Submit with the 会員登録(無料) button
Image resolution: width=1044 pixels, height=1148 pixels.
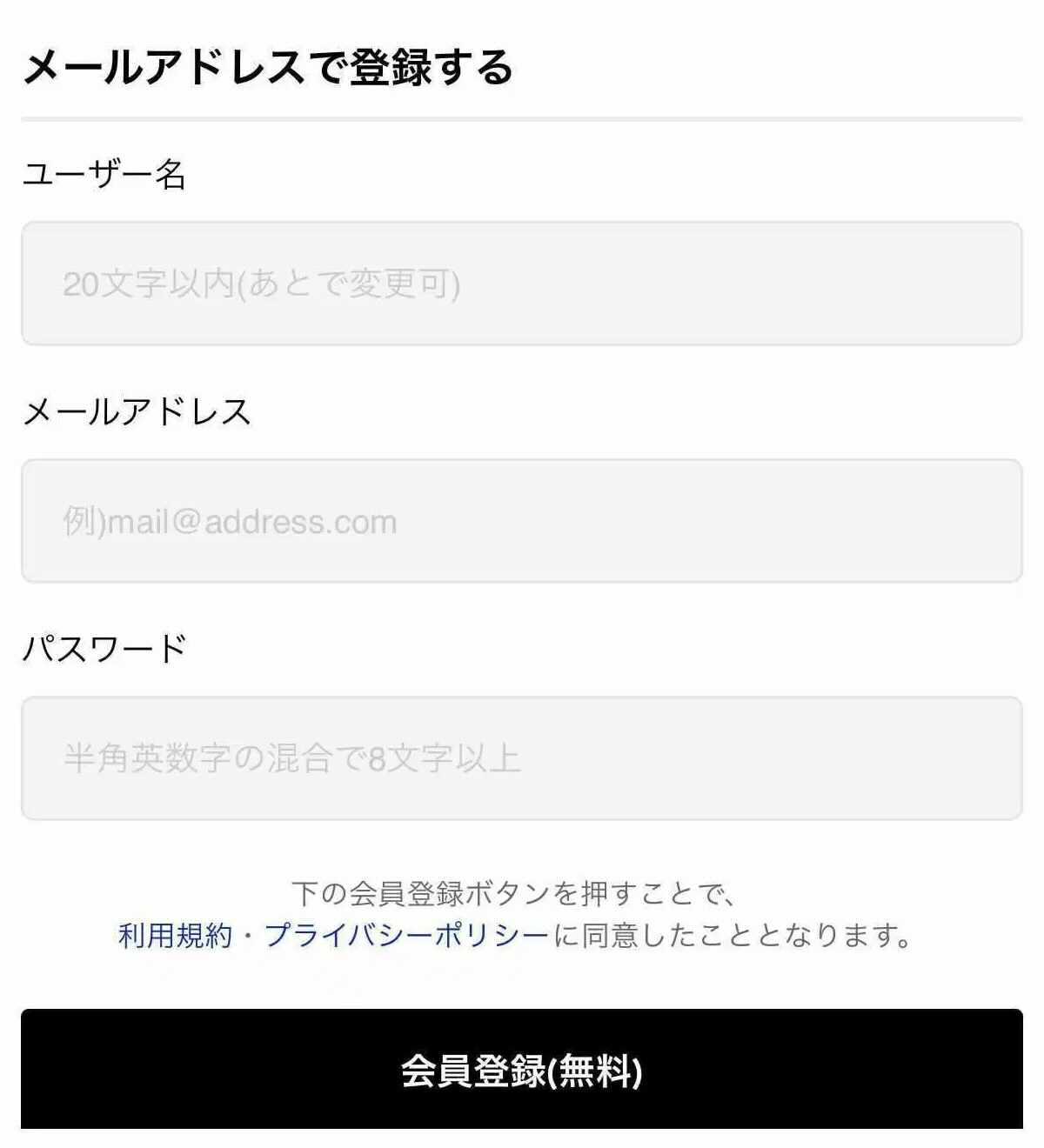(x=522, y=1070)
